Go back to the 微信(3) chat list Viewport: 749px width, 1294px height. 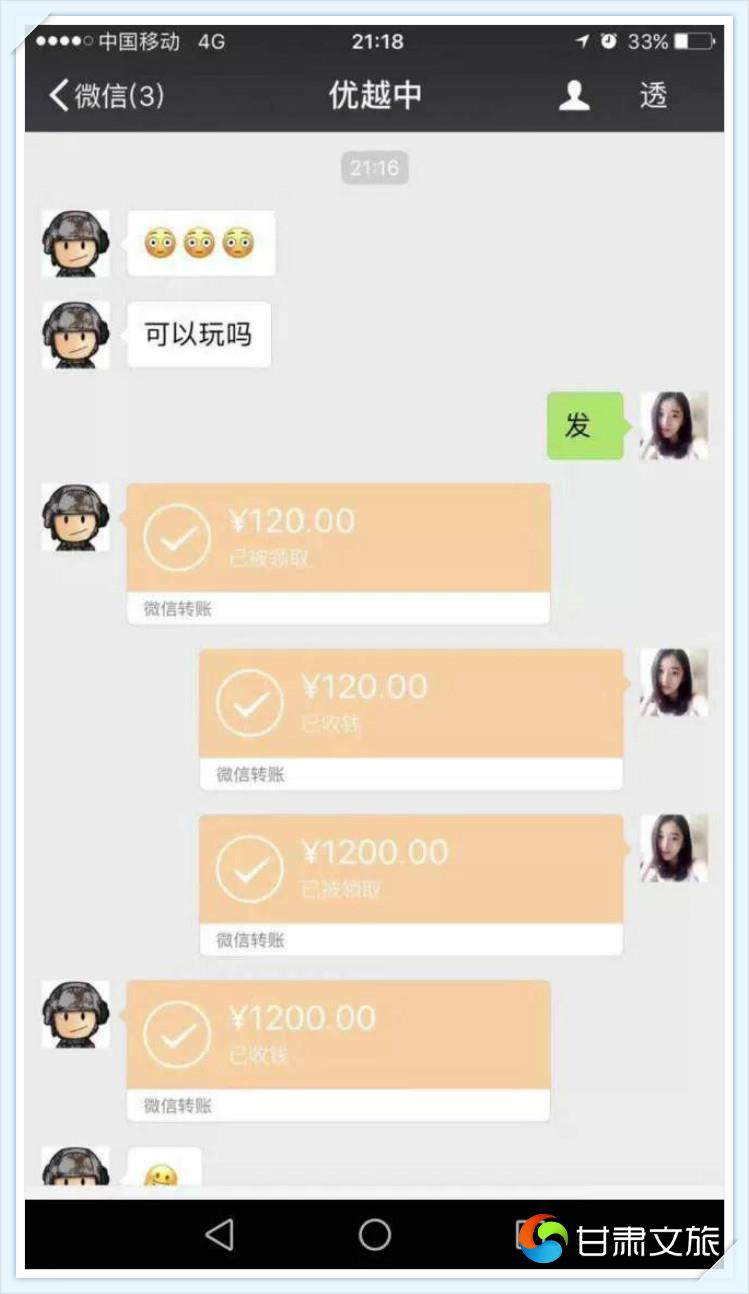coord(105,96)
